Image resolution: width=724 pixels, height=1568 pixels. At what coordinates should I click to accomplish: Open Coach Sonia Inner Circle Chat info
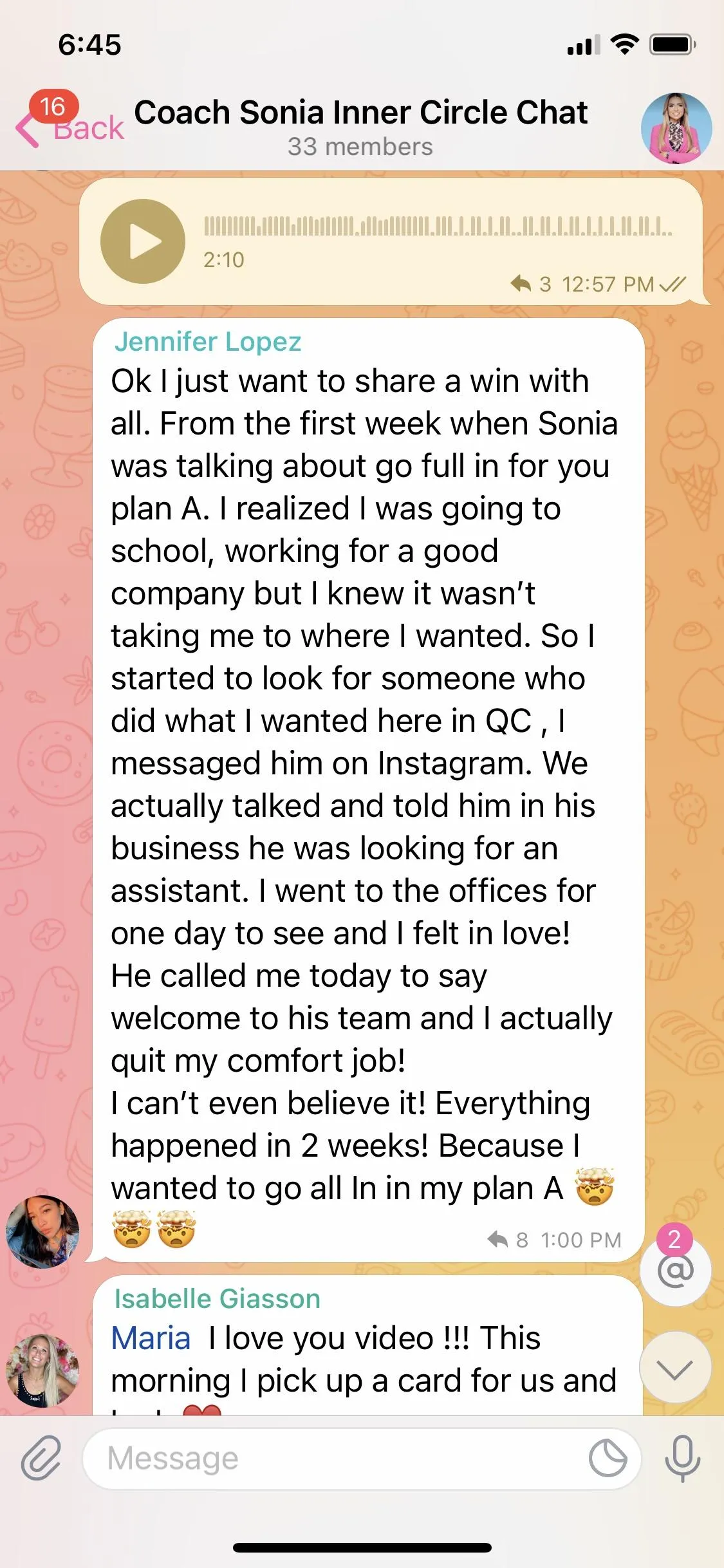(x=360, y=126)
